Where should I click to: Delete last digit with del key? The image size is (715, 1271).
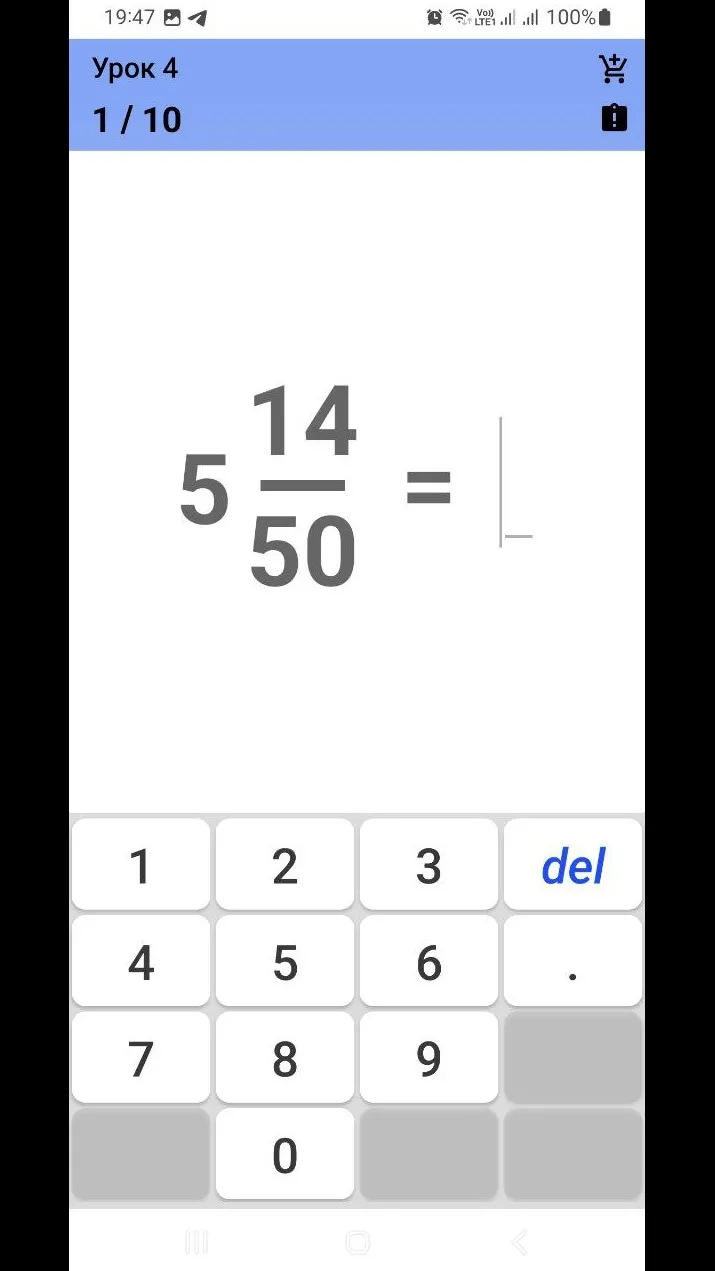573,865
